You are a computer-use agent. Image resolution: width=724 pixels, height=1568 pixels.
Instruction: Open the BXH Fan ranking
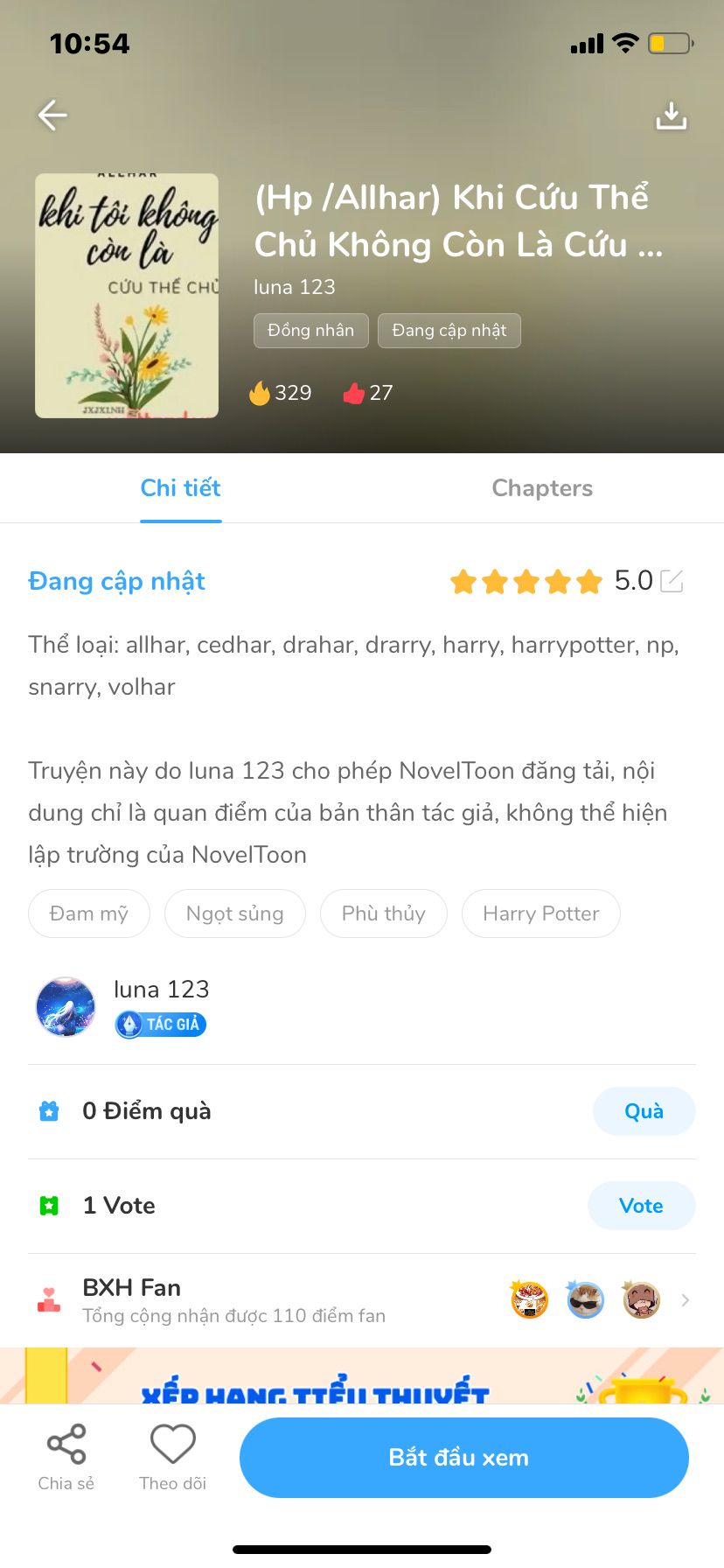click(362, 1300)
